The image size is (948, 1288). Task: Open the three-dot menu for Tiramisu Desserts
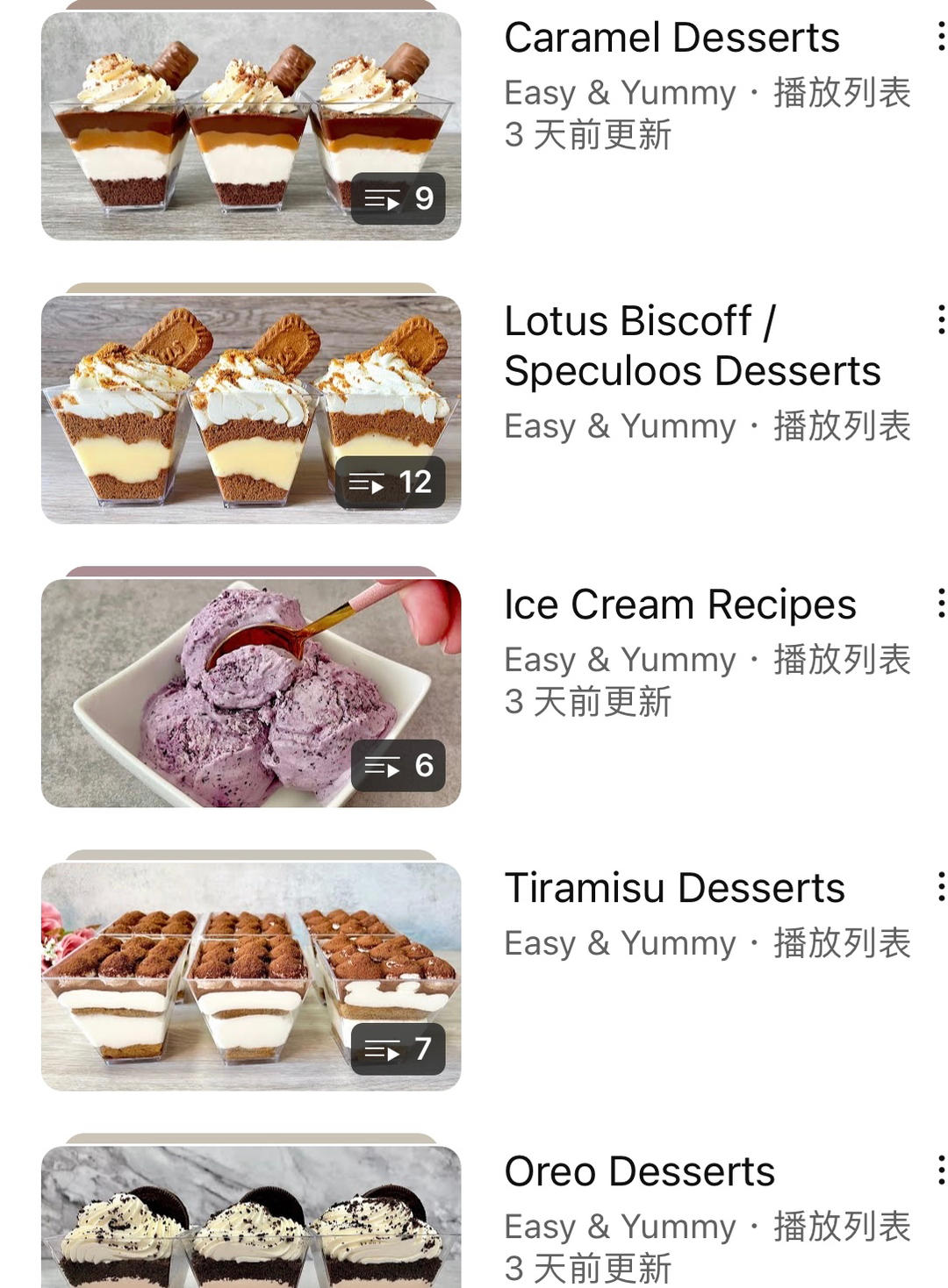[940, 887]
